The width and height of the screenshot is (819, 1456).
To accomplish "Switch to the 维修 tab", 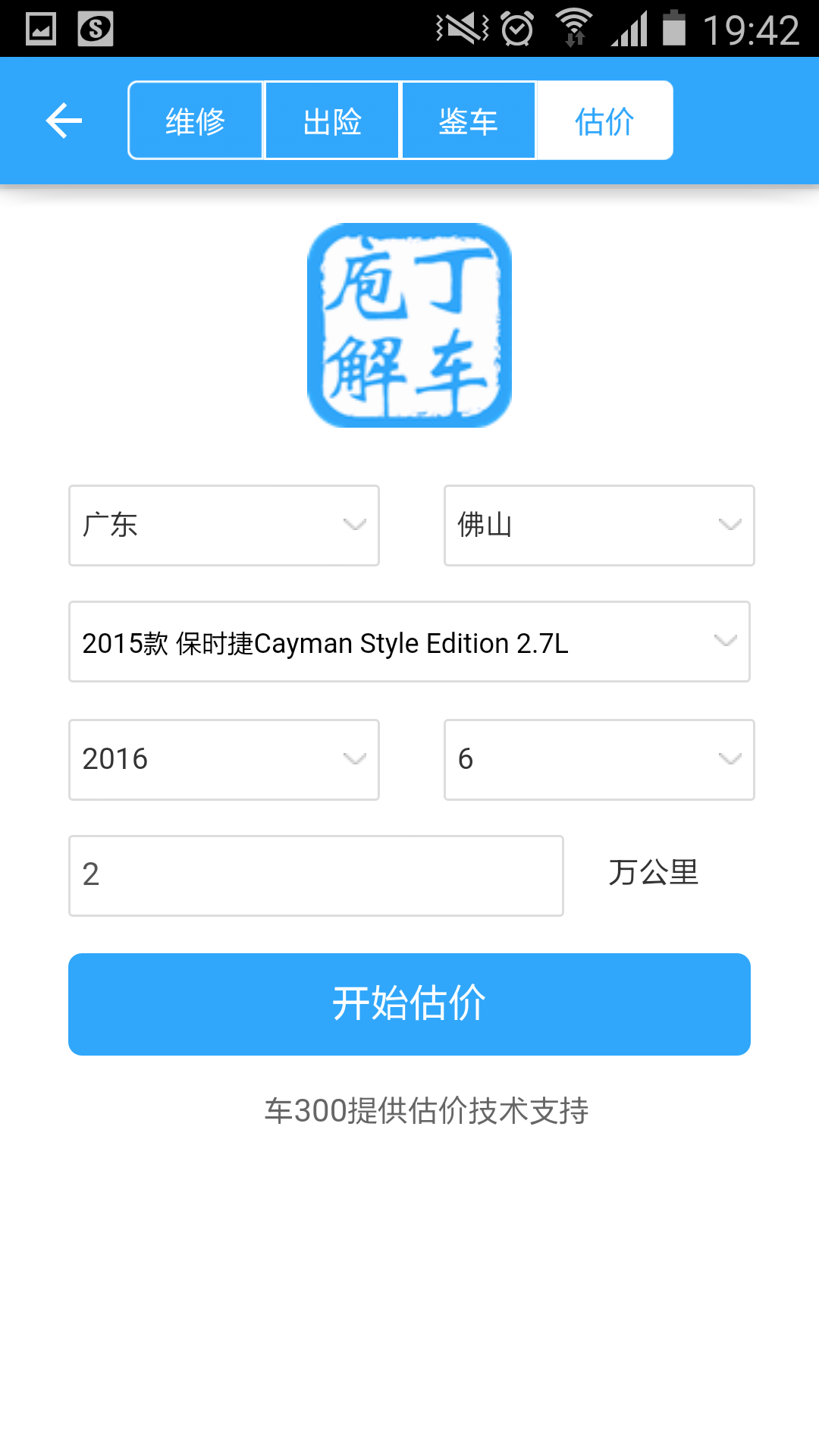I will click(196, 121).
